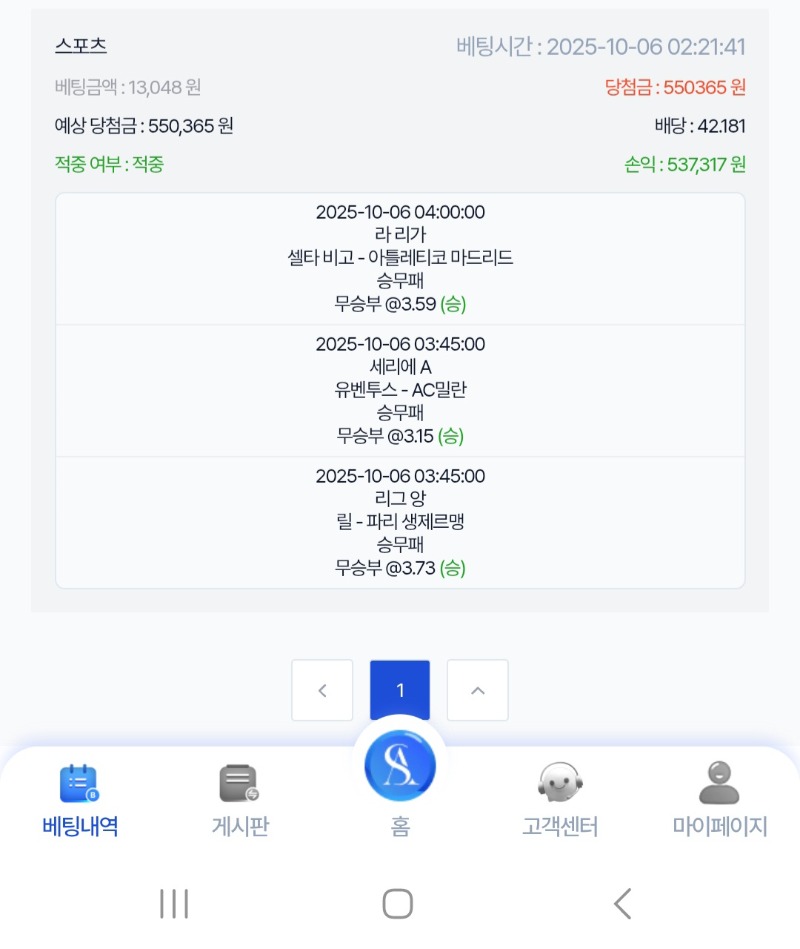
Task: Tap the system home button
Action: tap(398, 904)
